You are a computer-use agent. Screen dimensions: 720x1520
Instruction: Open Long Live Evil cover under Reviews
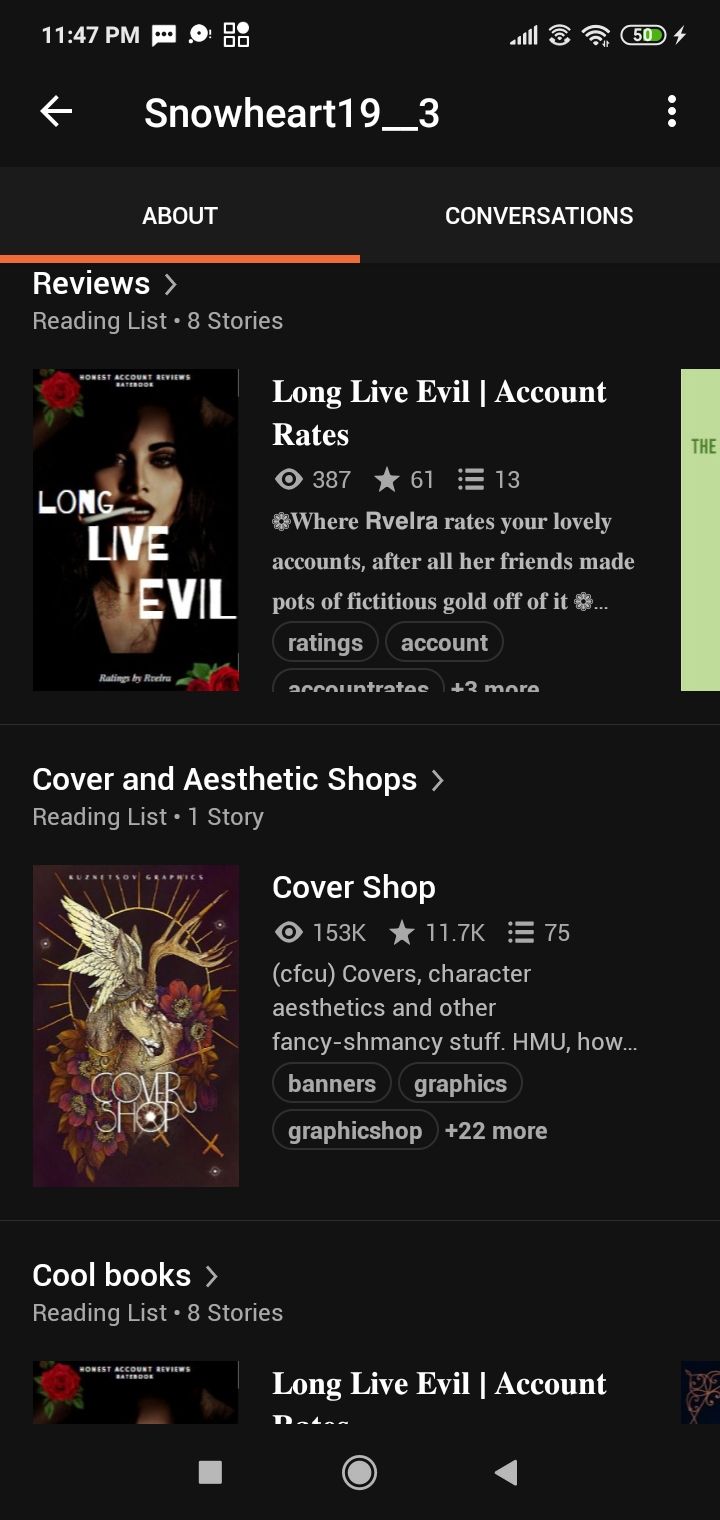[x=136, y=530]
